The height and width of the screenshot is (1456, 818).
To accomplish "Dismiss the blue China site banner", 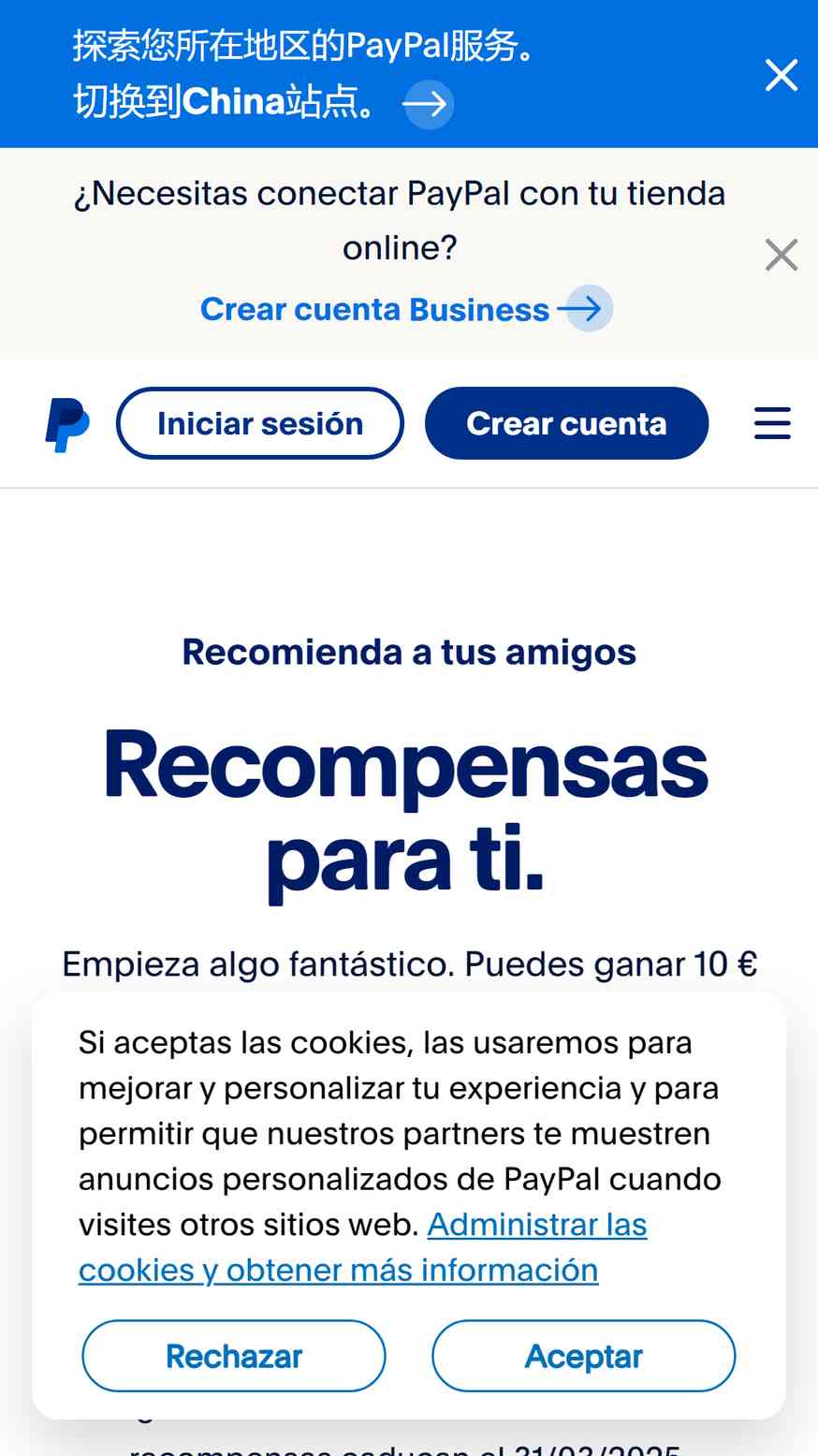I will pos(781,75).
